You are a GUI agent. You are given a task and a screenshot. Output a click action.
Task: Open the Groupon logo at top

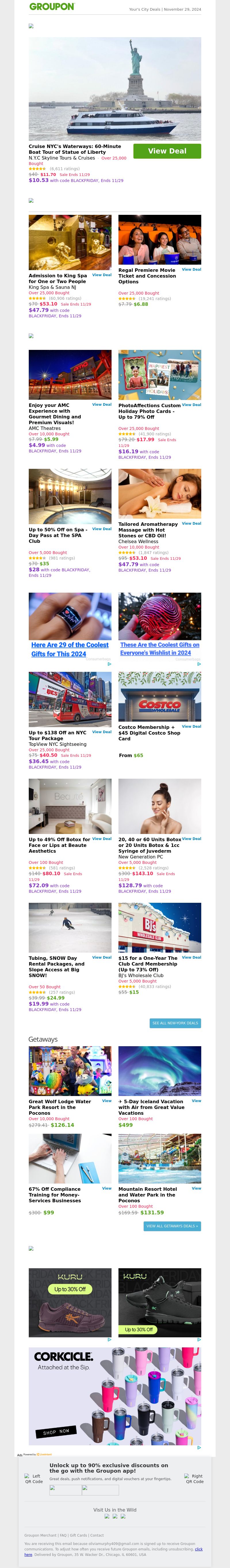coord(52,7)
